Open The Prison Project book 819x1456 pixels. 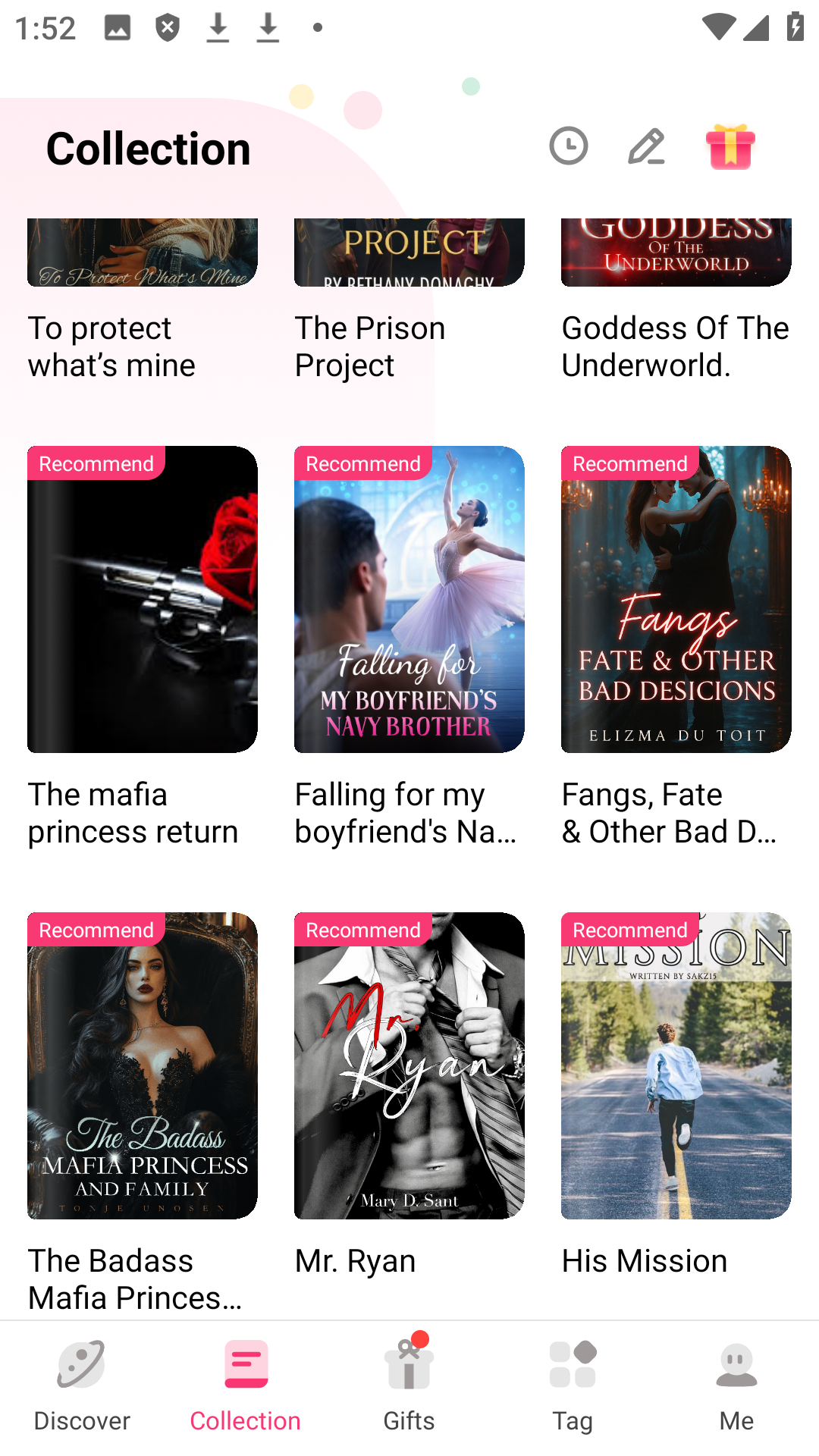pos(409,303)
